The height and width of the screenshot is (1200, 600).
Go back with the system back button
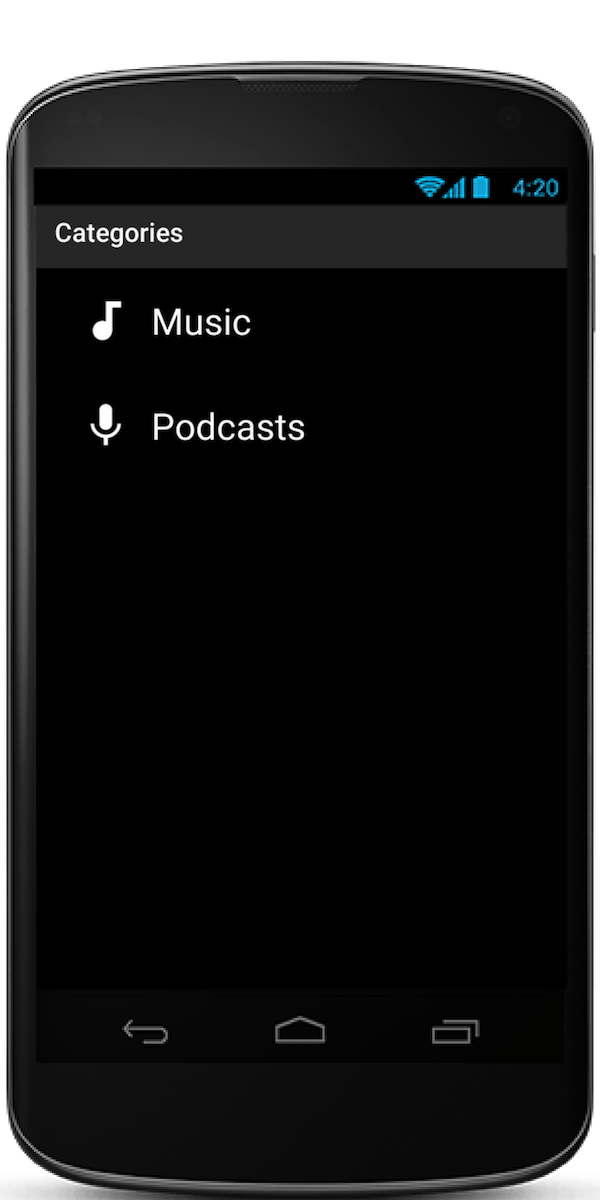coord(145,1031)
